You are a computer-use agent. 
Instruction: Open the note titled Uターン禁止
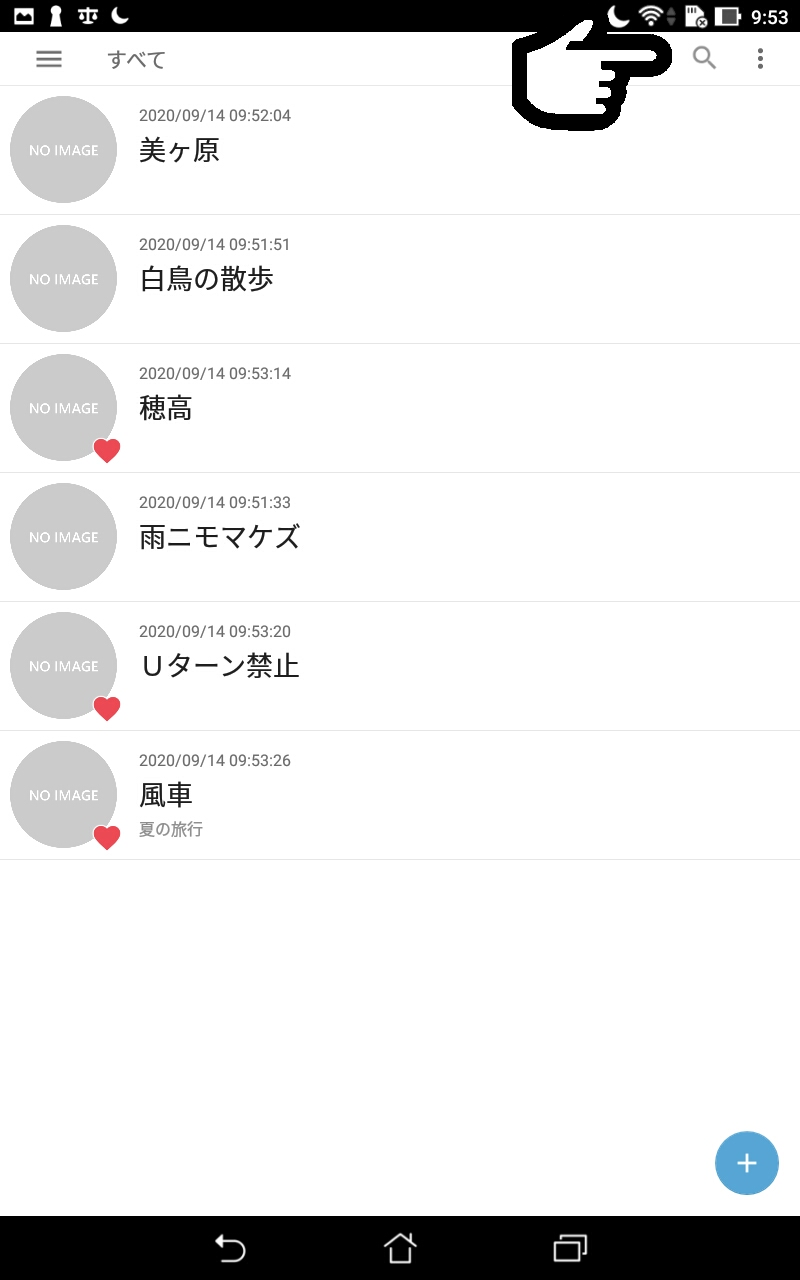pos(400,666)
